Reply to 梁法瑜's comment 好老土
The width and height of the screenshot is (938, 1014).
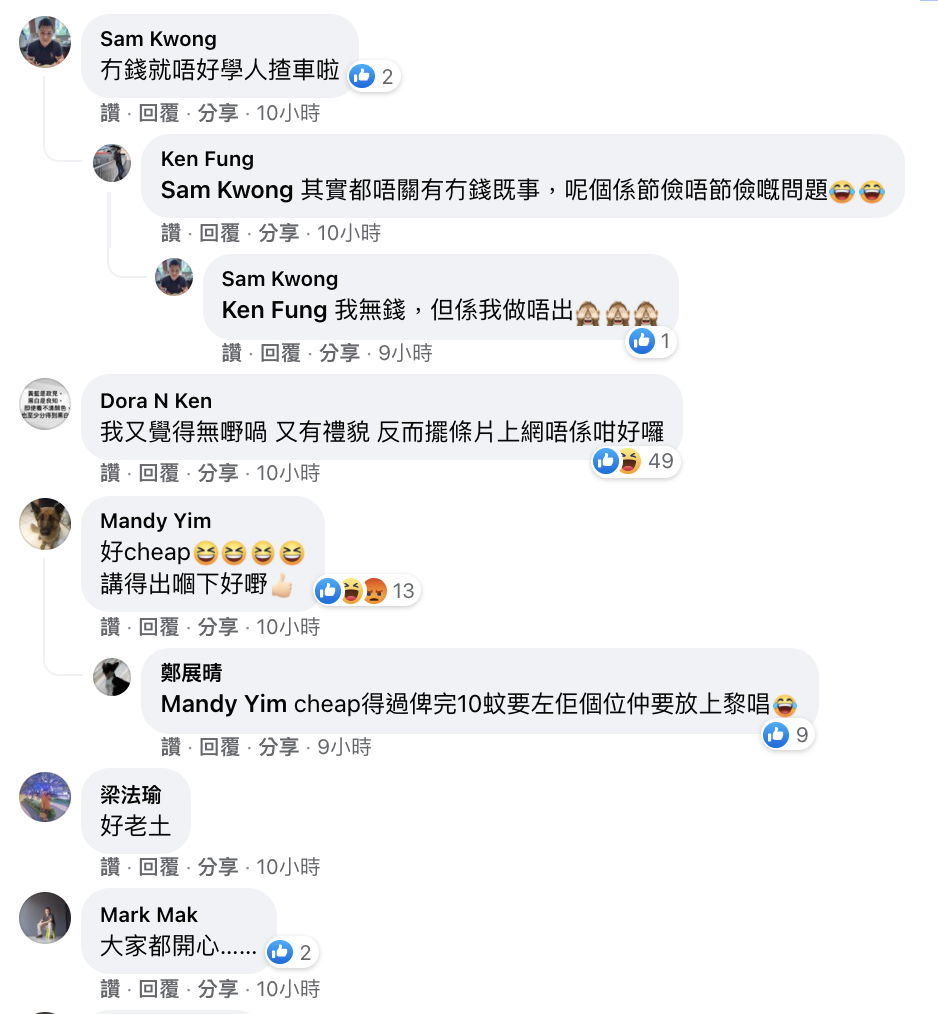[x=158, y=867]
